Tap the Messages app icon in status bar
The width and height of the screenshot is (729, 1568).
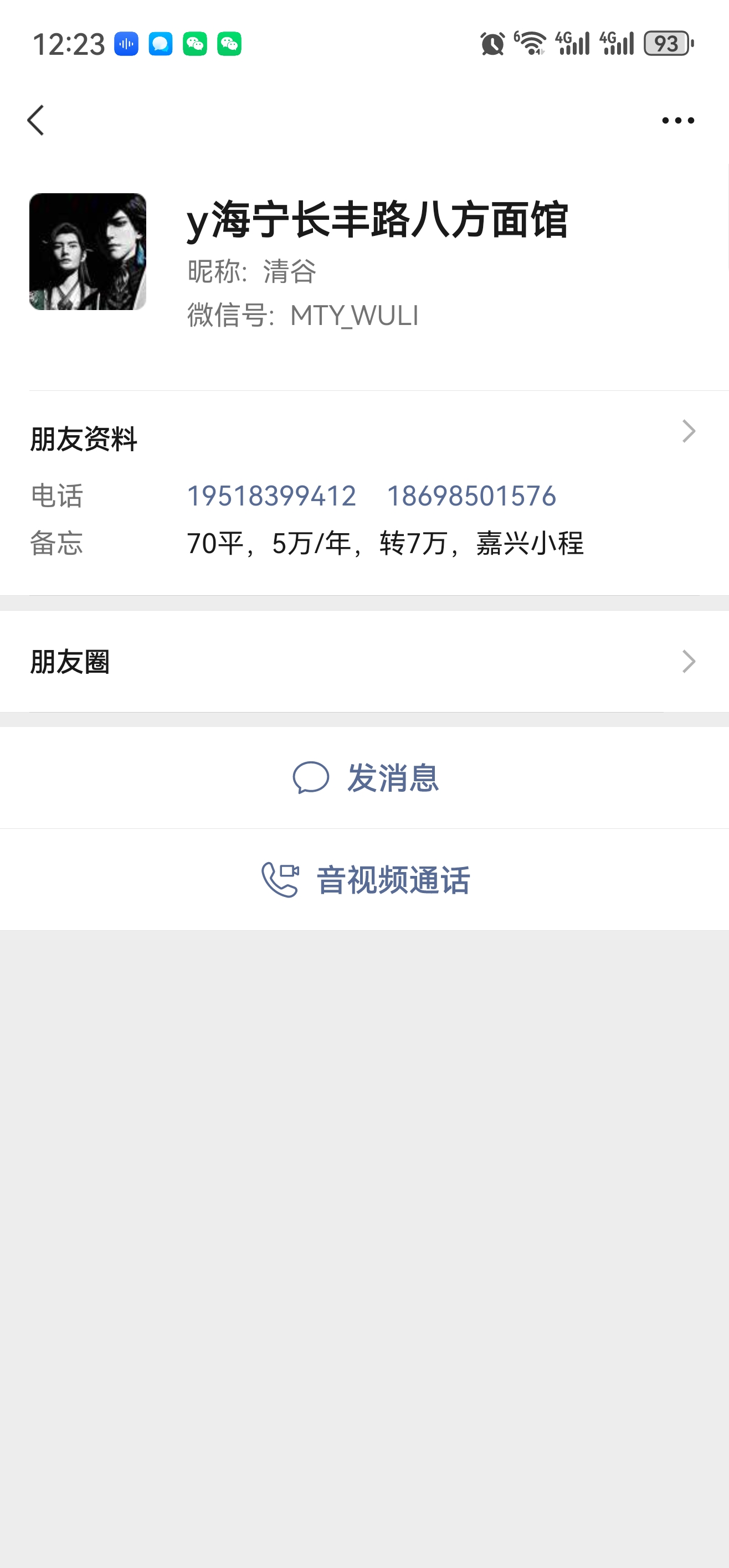(160, 44)
